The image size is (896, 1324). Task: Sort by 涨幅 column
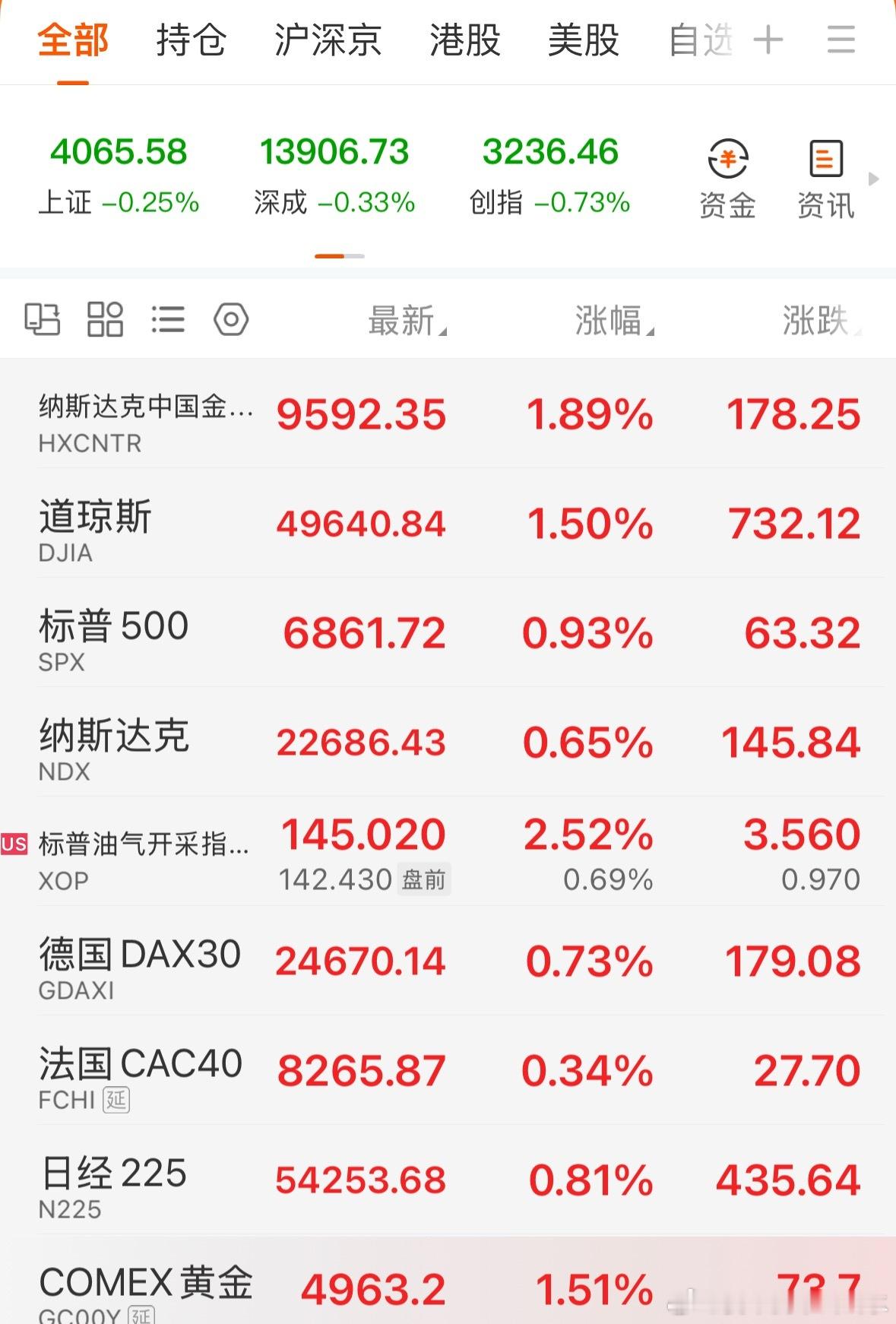click(612, 319)
